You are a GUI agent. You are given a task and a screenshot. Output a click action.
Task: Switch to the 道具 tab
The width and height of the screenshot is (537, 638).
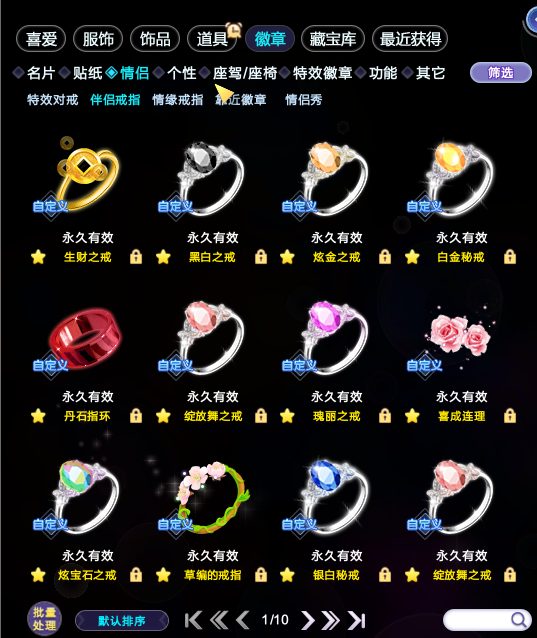pos(212,39)
